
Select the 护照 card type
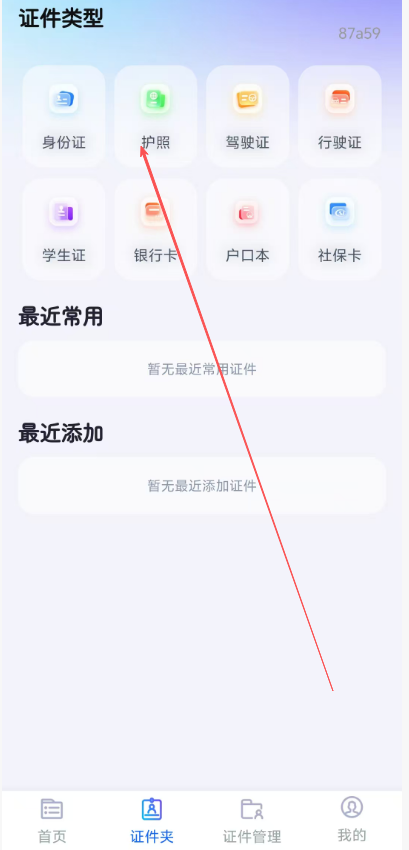(156, 116)
